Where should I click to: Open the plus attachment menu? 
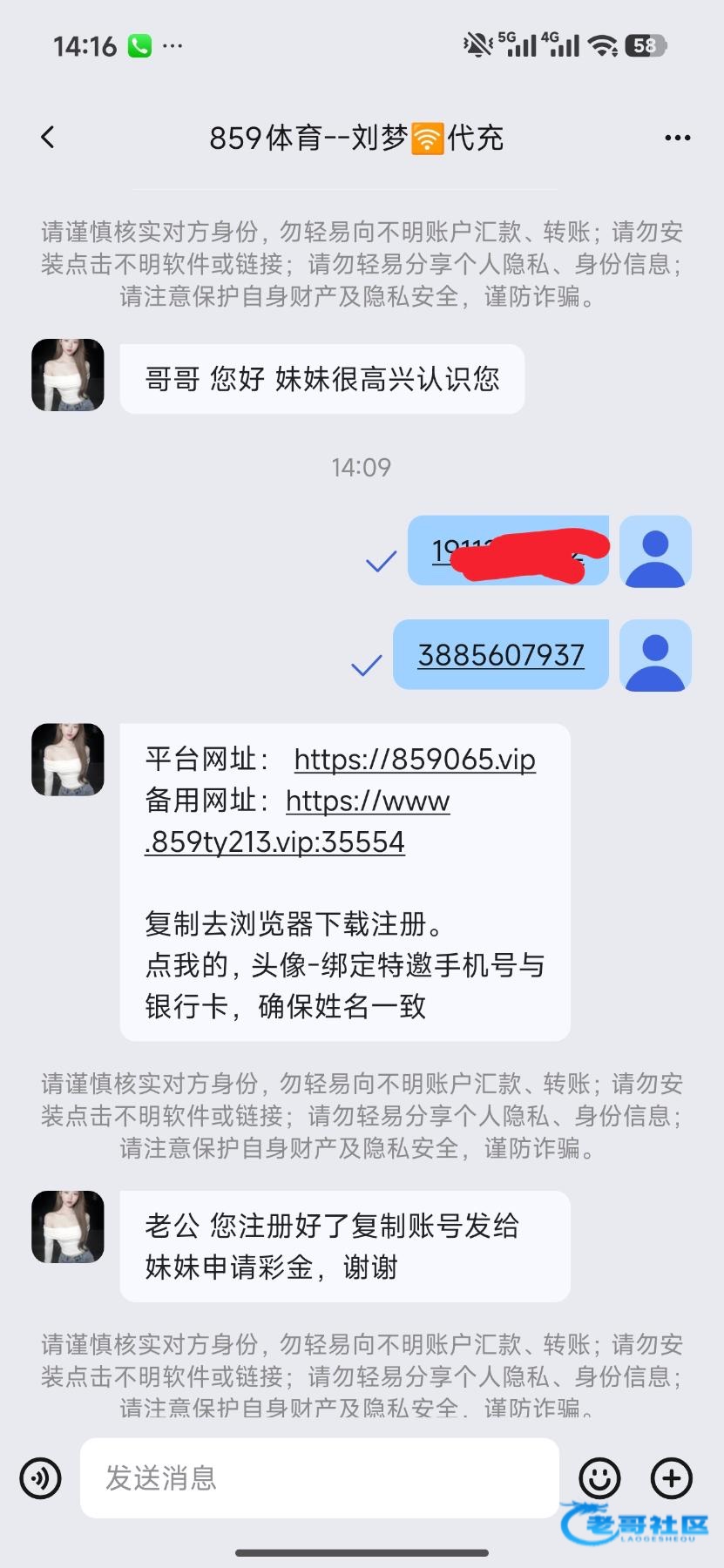[672, 1478]
